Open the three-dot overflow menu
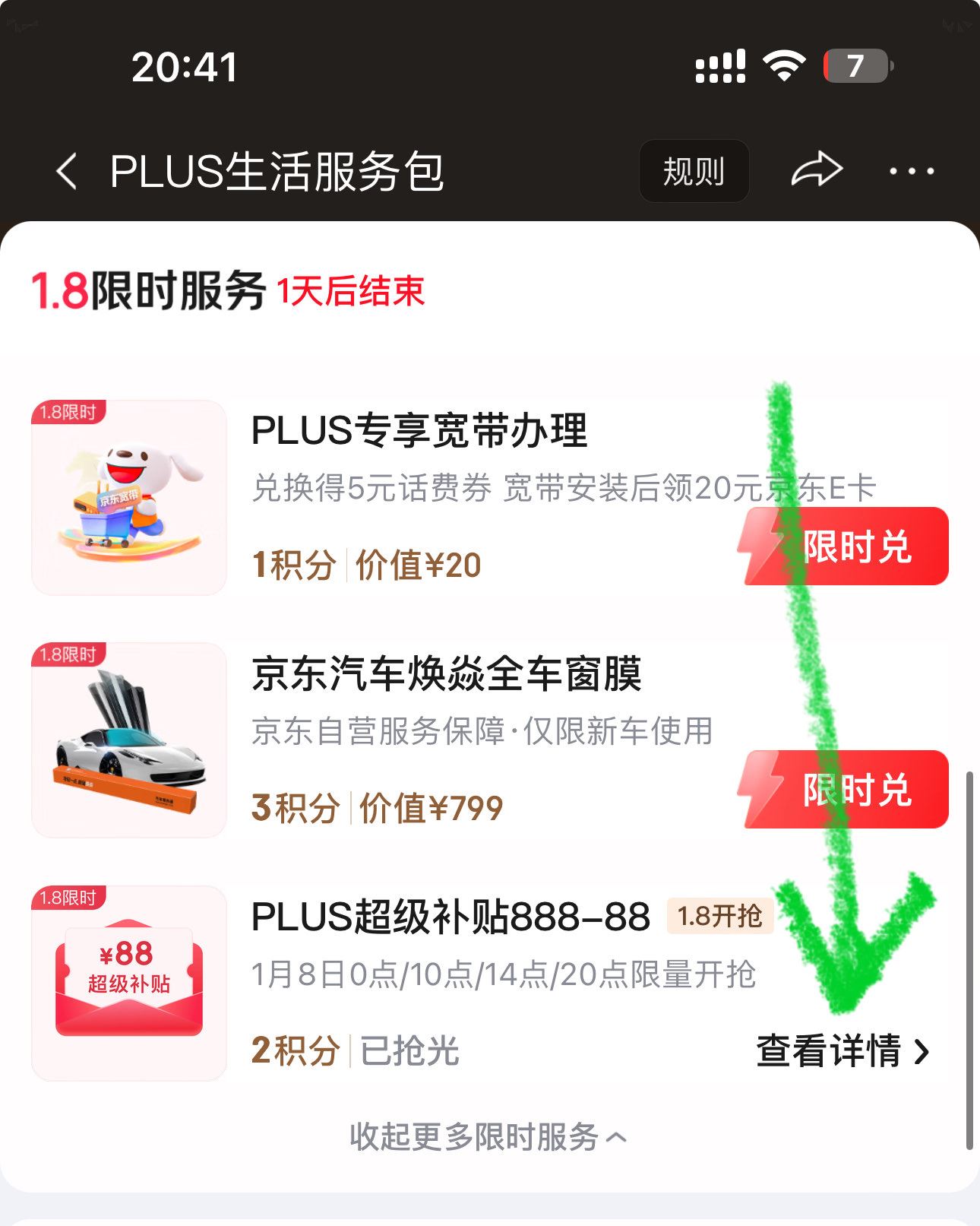The image size is (980, 1226). [912, 171]
